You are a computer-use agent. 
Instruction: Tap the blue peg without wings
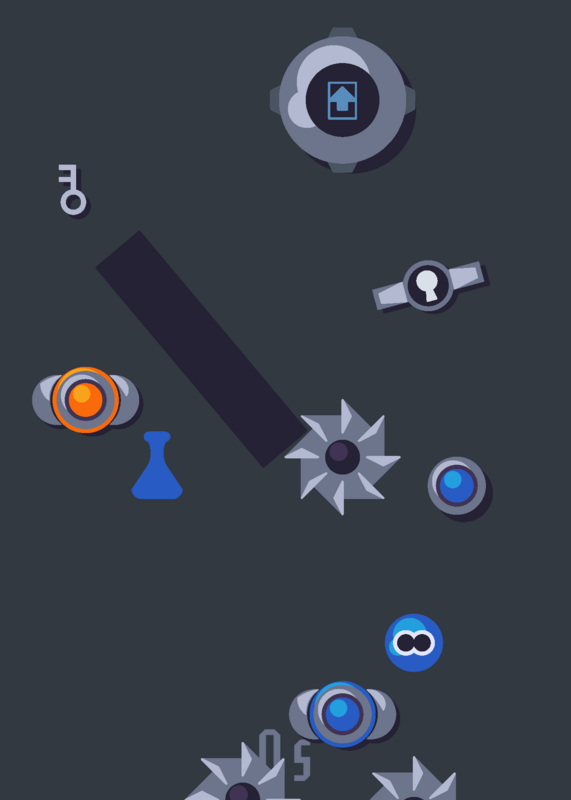457,486
